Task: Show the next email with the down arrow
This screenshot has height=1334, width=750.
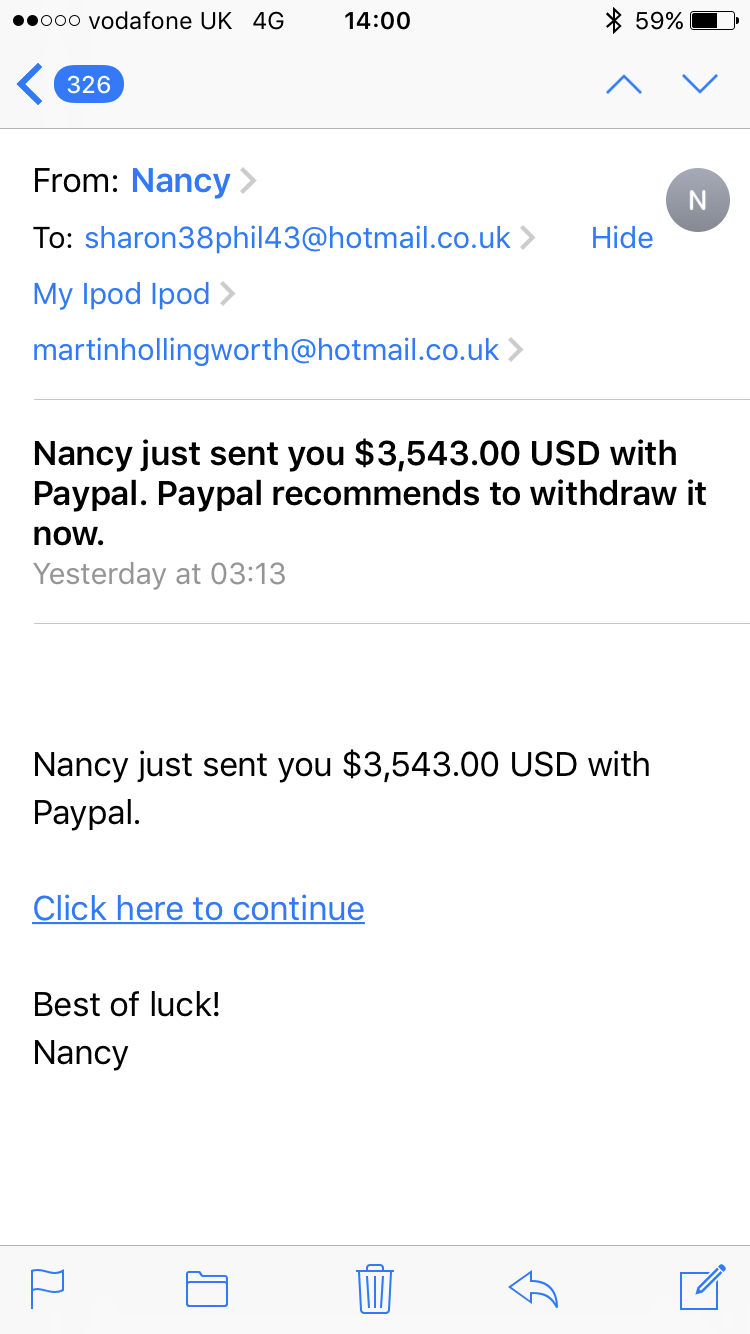Action: (x=700, y=85)
